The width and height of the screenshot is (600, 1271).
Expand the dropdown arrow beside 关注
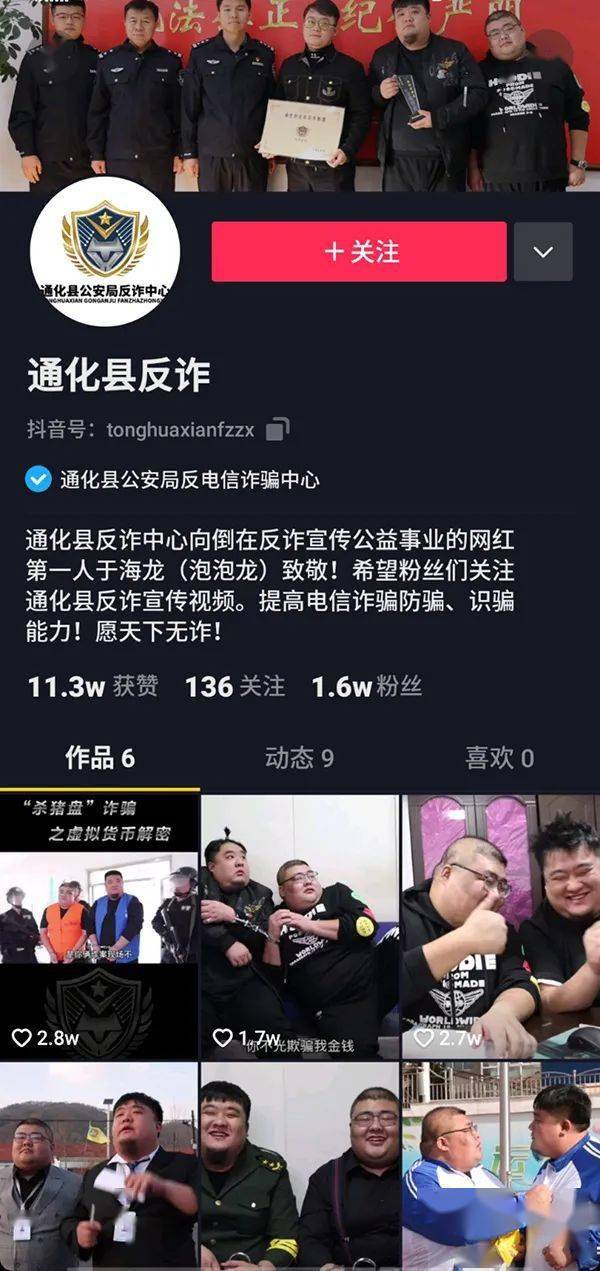tap(543, 252)
